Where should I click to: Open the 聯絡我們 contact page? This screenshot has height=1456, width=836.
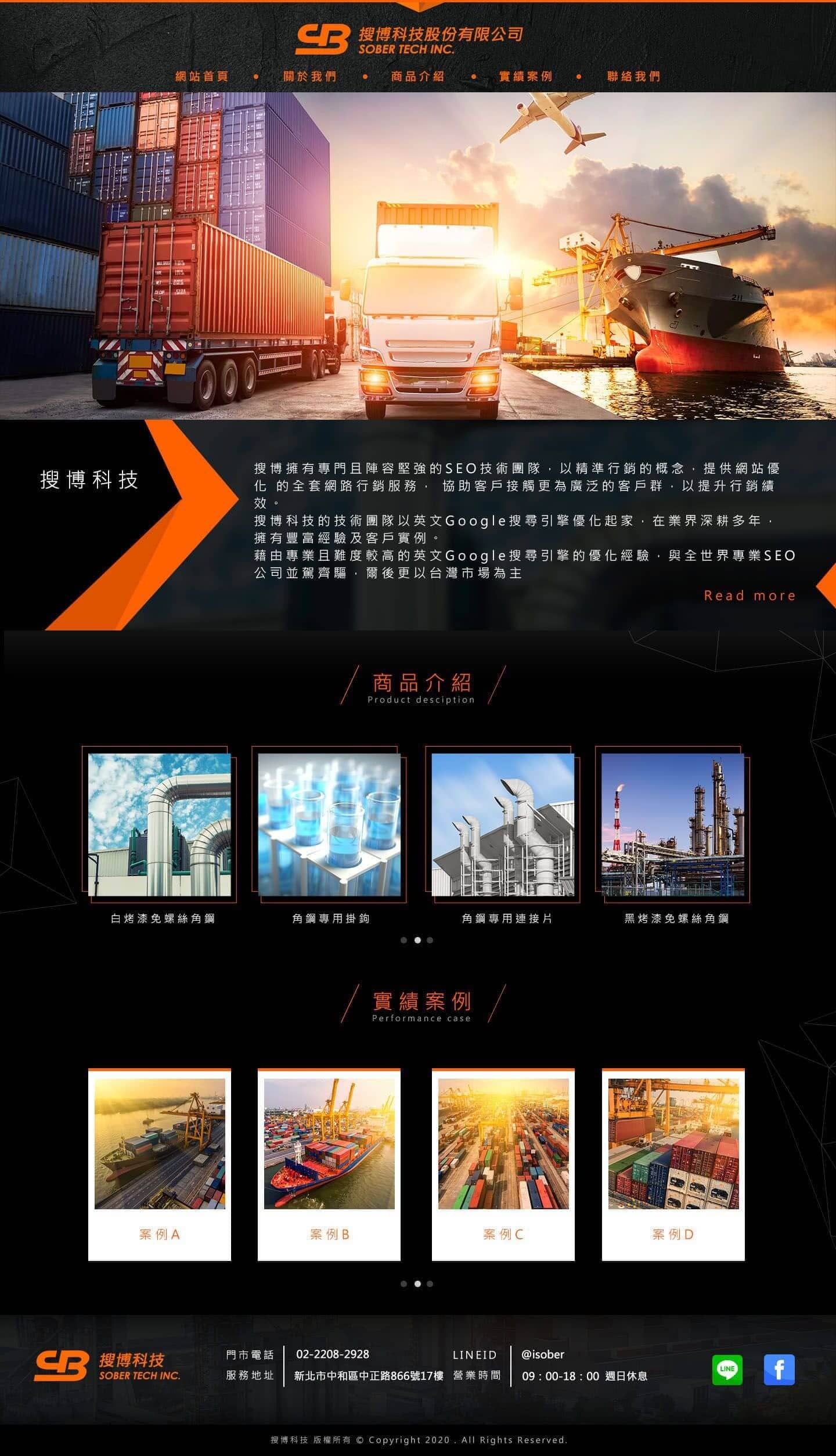pos(634,77)
